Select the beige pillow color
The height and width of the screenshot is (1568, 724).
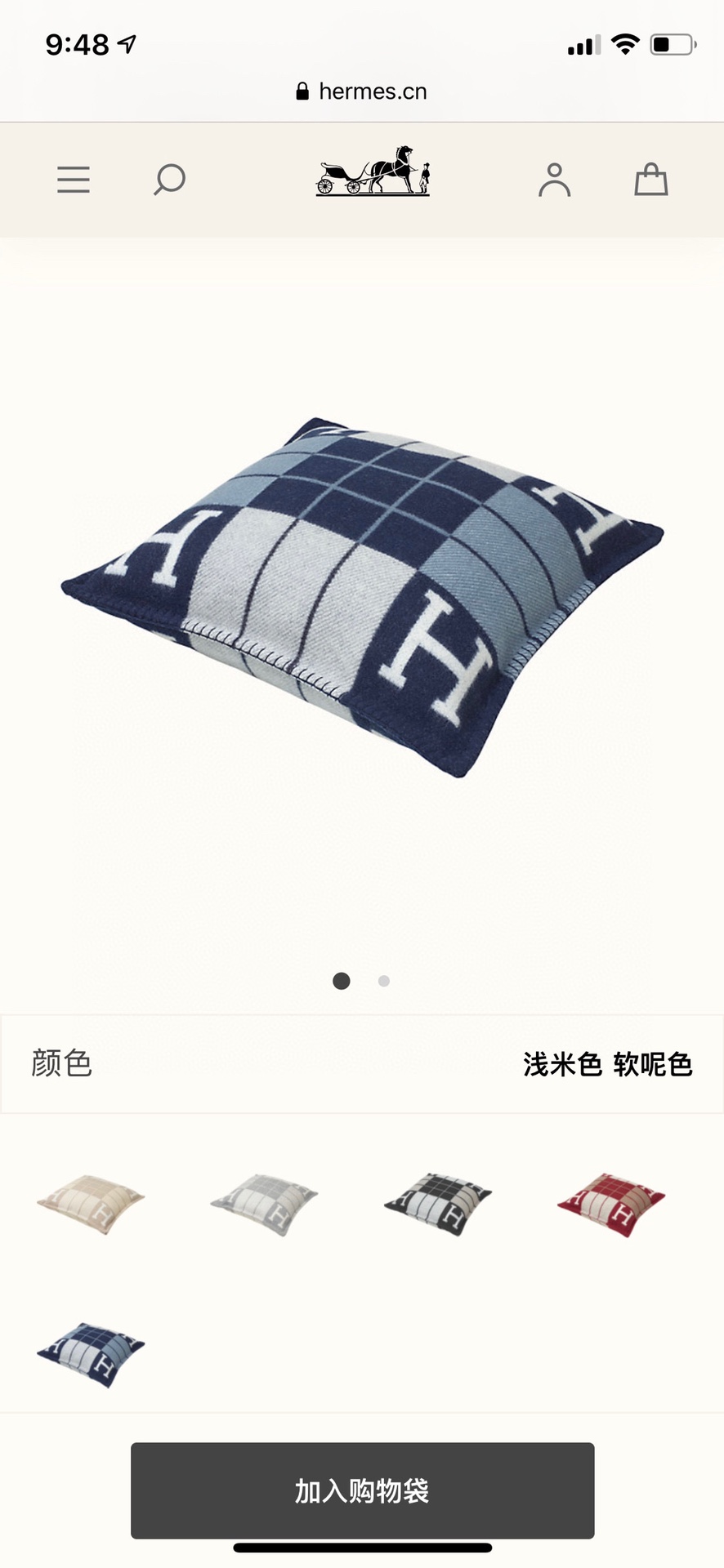91,1204
